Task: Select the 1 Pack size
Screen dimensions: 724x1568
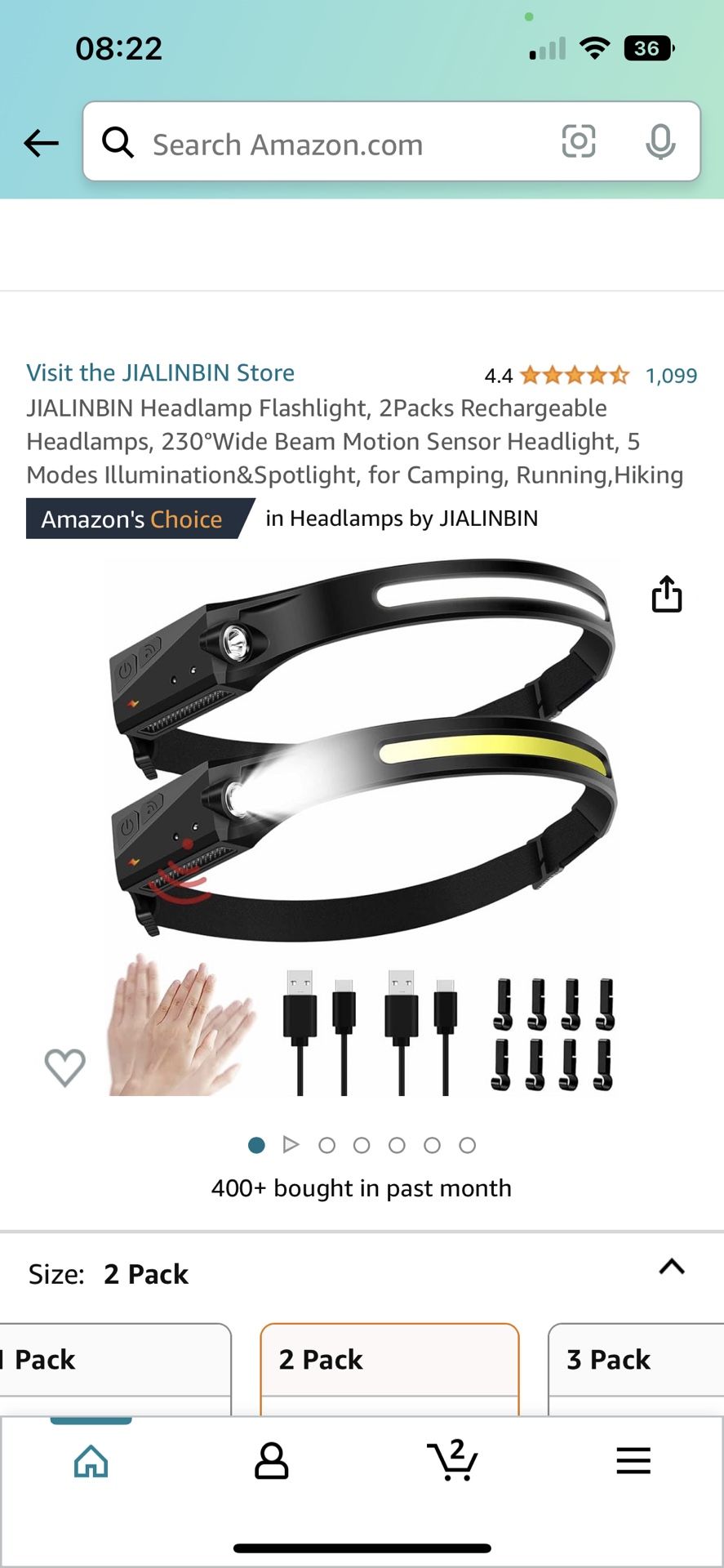Action: coord(114,1360)
